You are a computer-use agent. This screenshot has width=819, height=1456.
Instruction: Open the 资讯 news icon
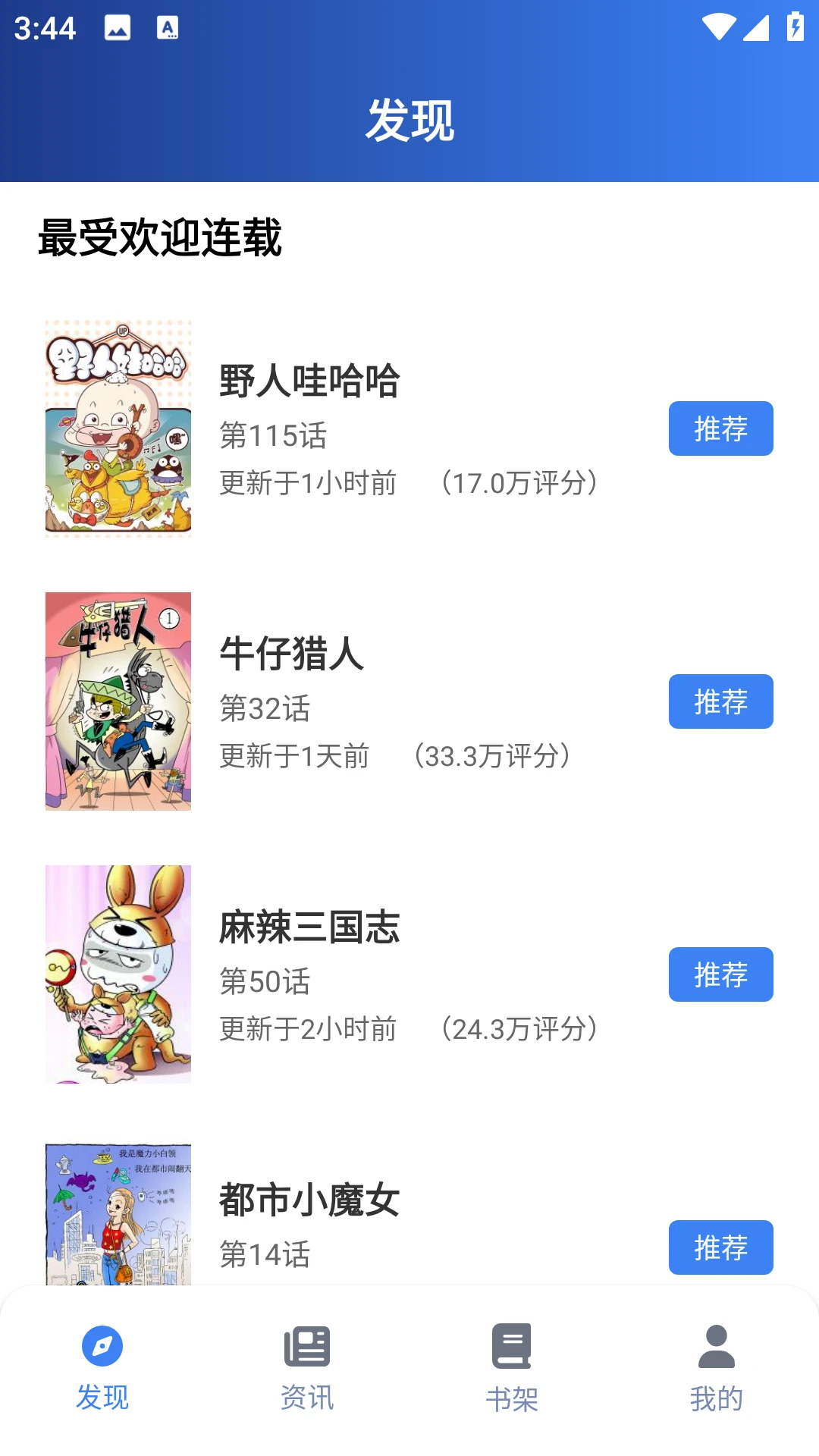[x=307, y=1346]
